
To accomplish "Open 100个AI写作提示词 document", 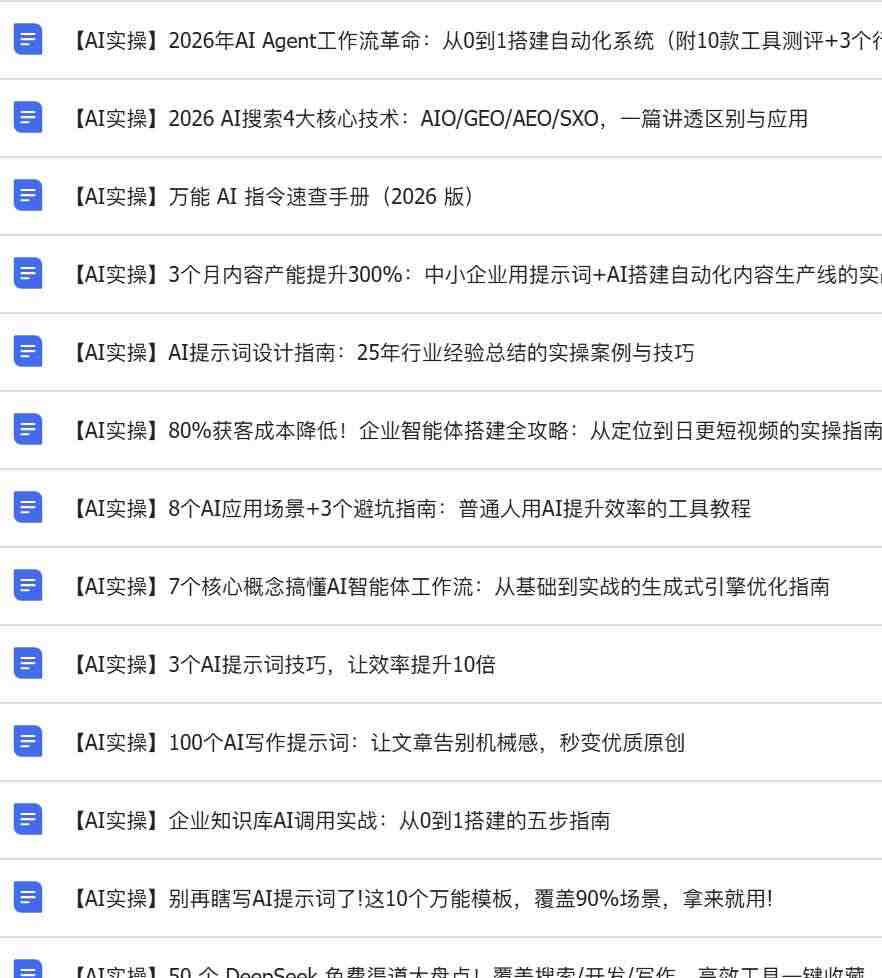I will coord(441,742).
